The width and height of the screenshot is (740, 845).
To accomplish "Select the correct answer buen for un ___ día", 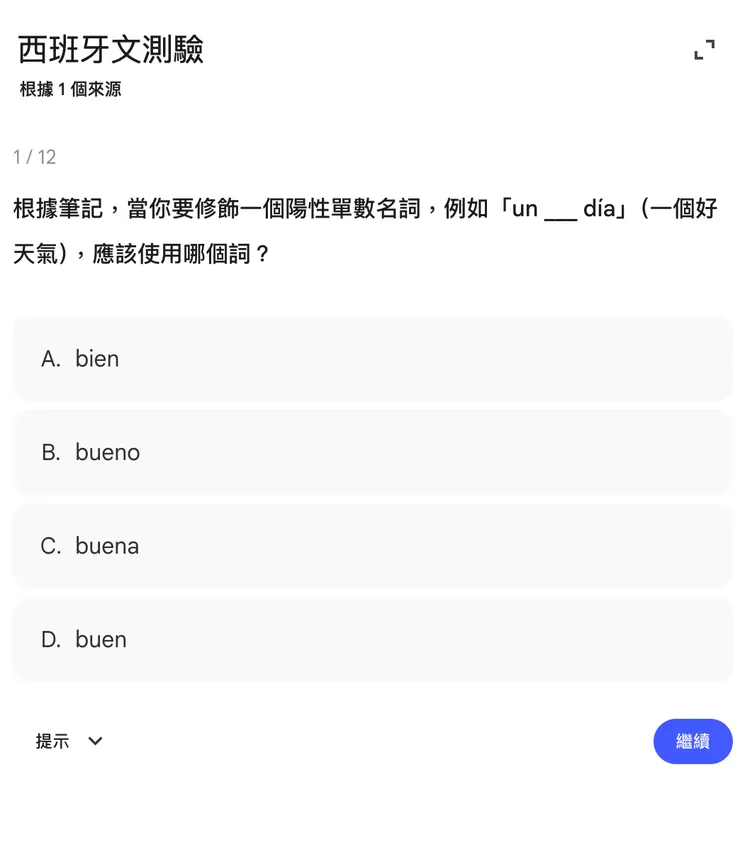I will pyautogui.click(x=370, y=639).
